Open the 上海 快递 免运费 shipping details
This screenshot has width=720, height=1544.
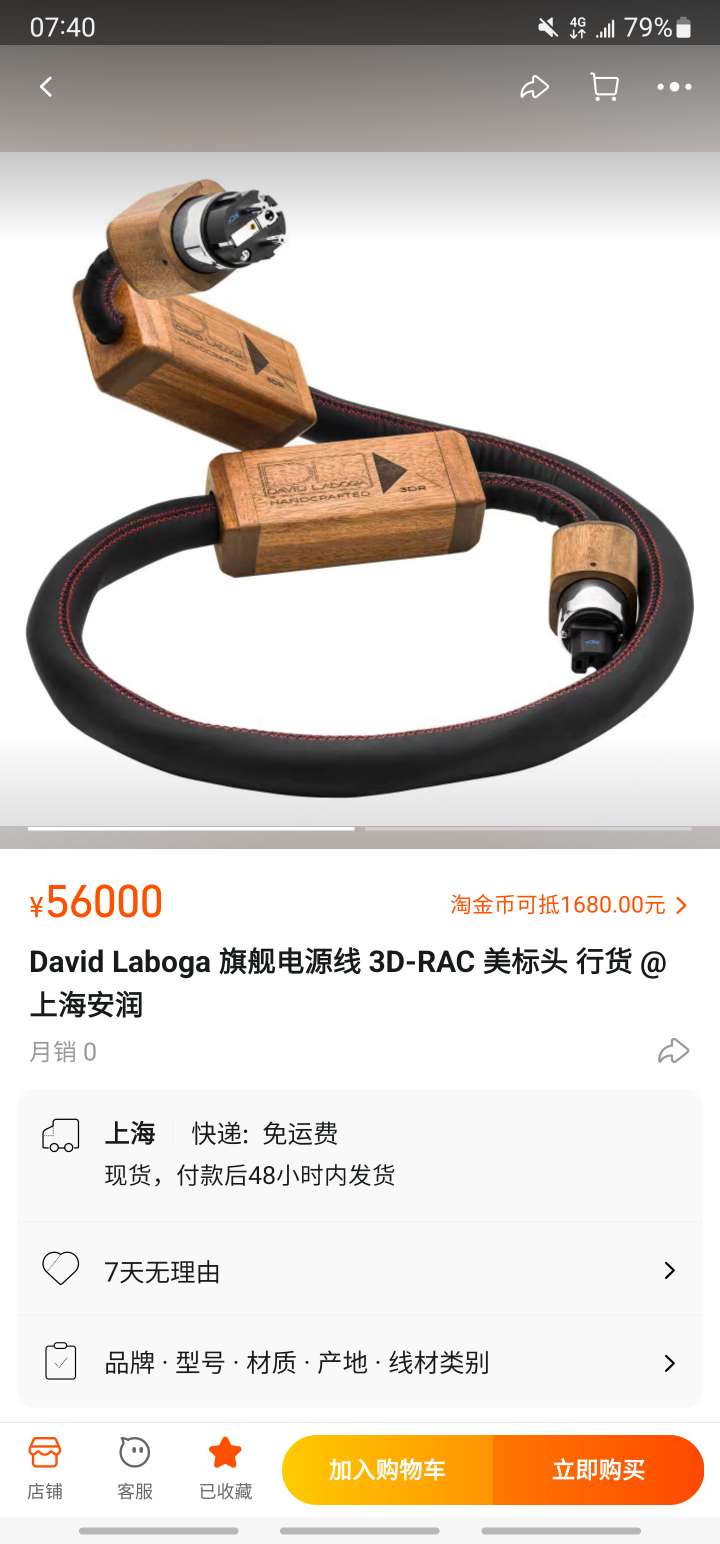click(x=360, y=1153)
